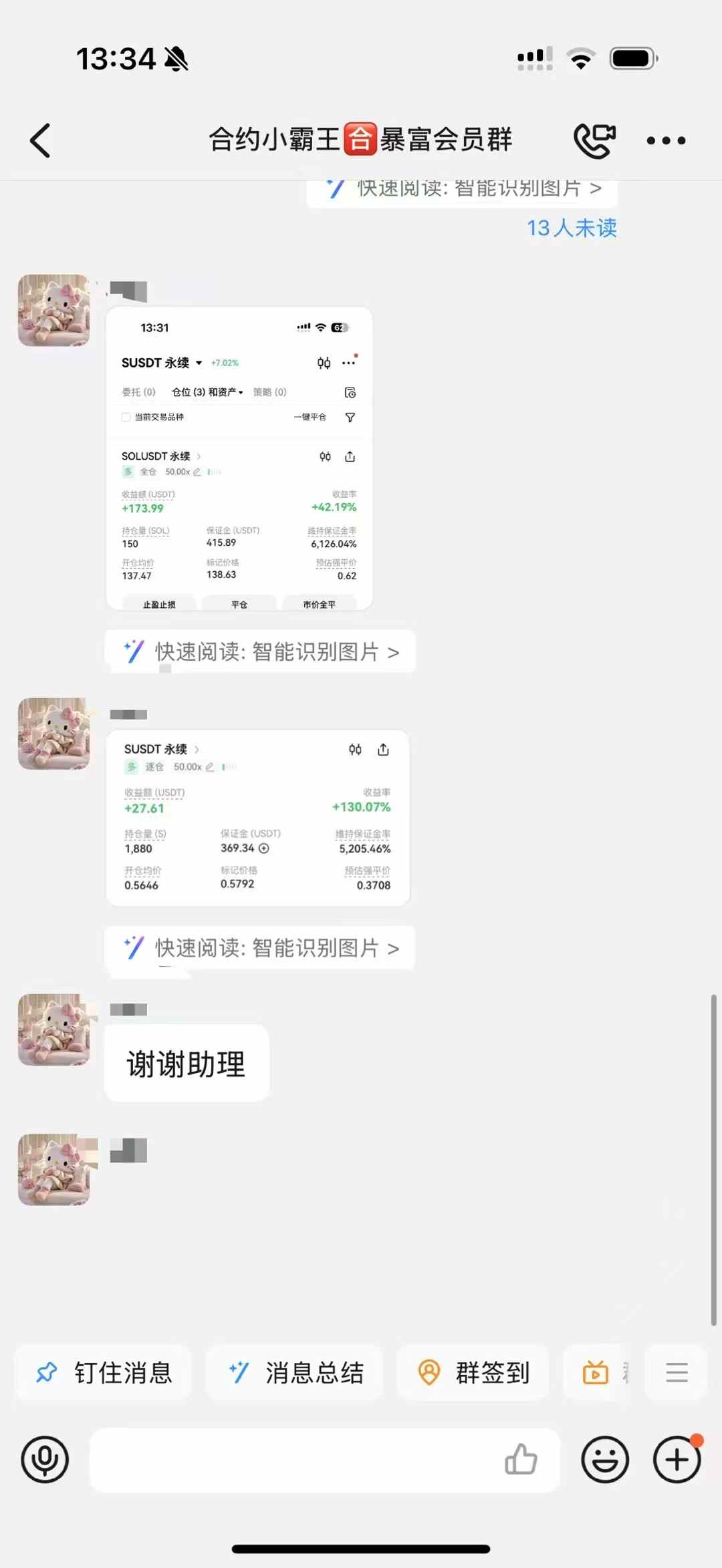Open the 消息总结 message summary

[295, 1373]
